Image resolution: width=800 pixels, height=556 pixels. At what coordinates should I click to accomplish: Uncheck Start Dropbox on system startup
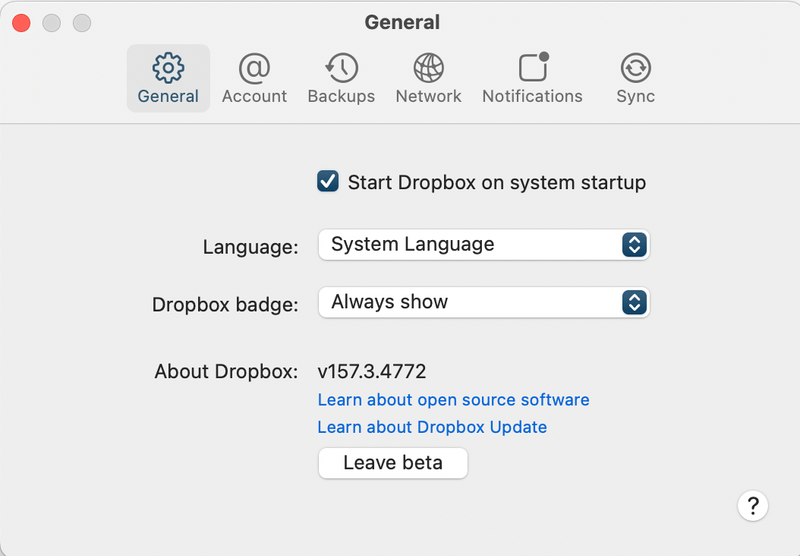[328, 182]
